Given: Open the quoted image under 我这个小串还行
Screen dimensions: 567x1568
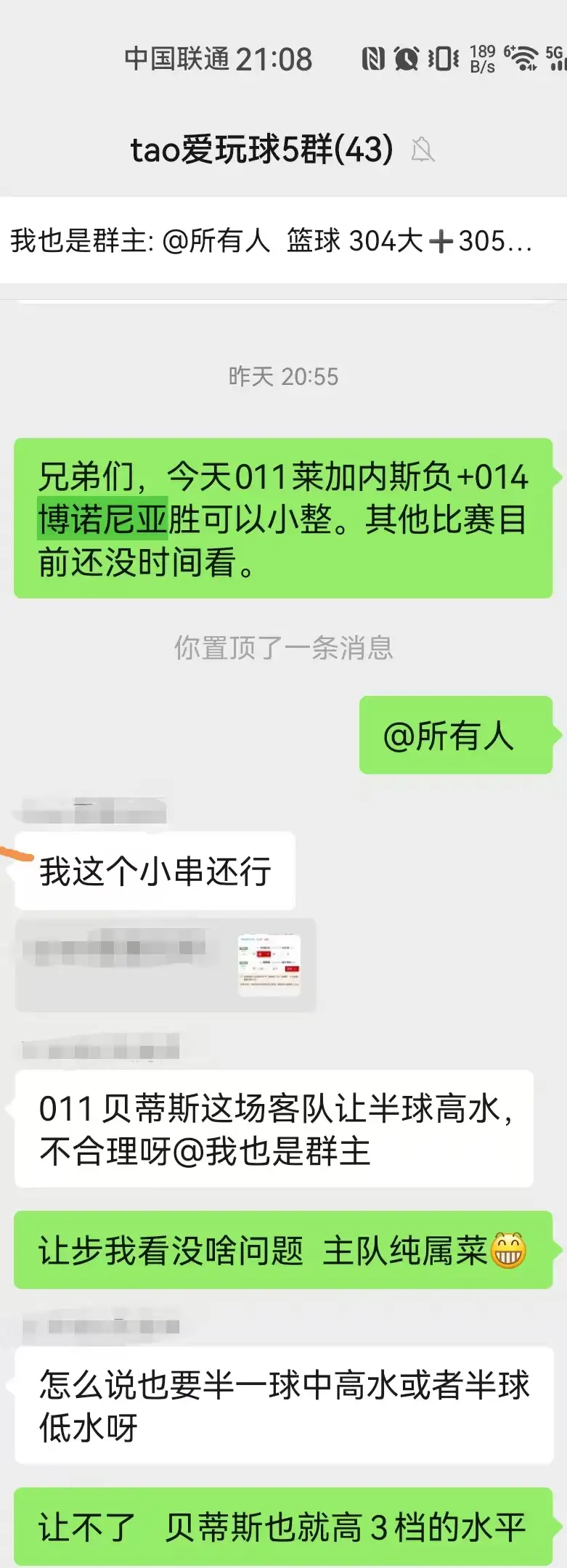Looking at the screenshot, I should [x=269, y=964].
